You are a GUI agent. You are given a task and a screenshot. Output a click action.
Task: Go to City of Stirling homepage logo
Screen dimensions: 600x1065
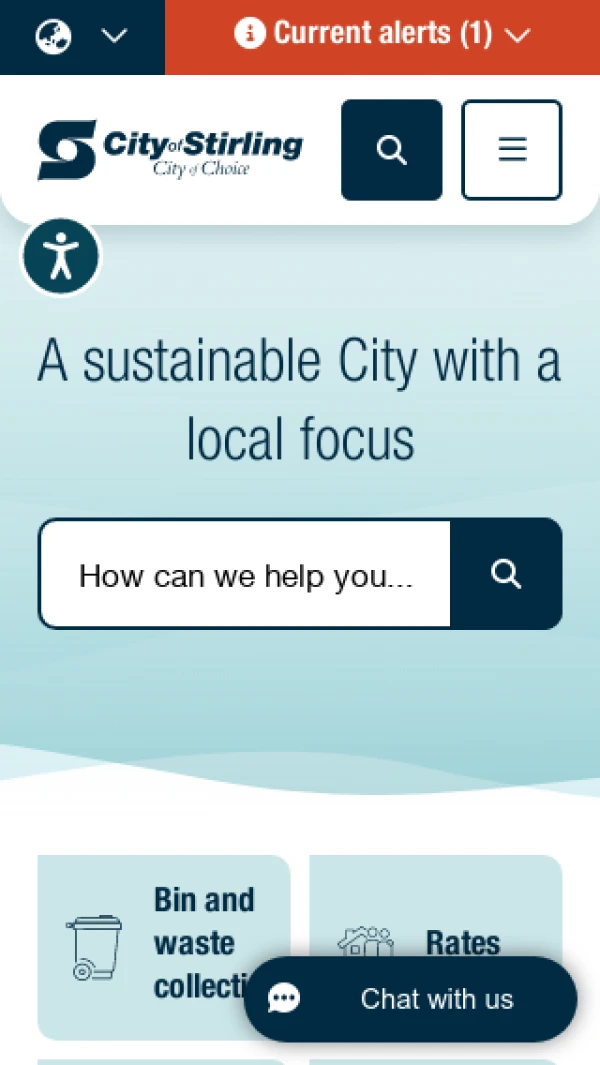170,150
